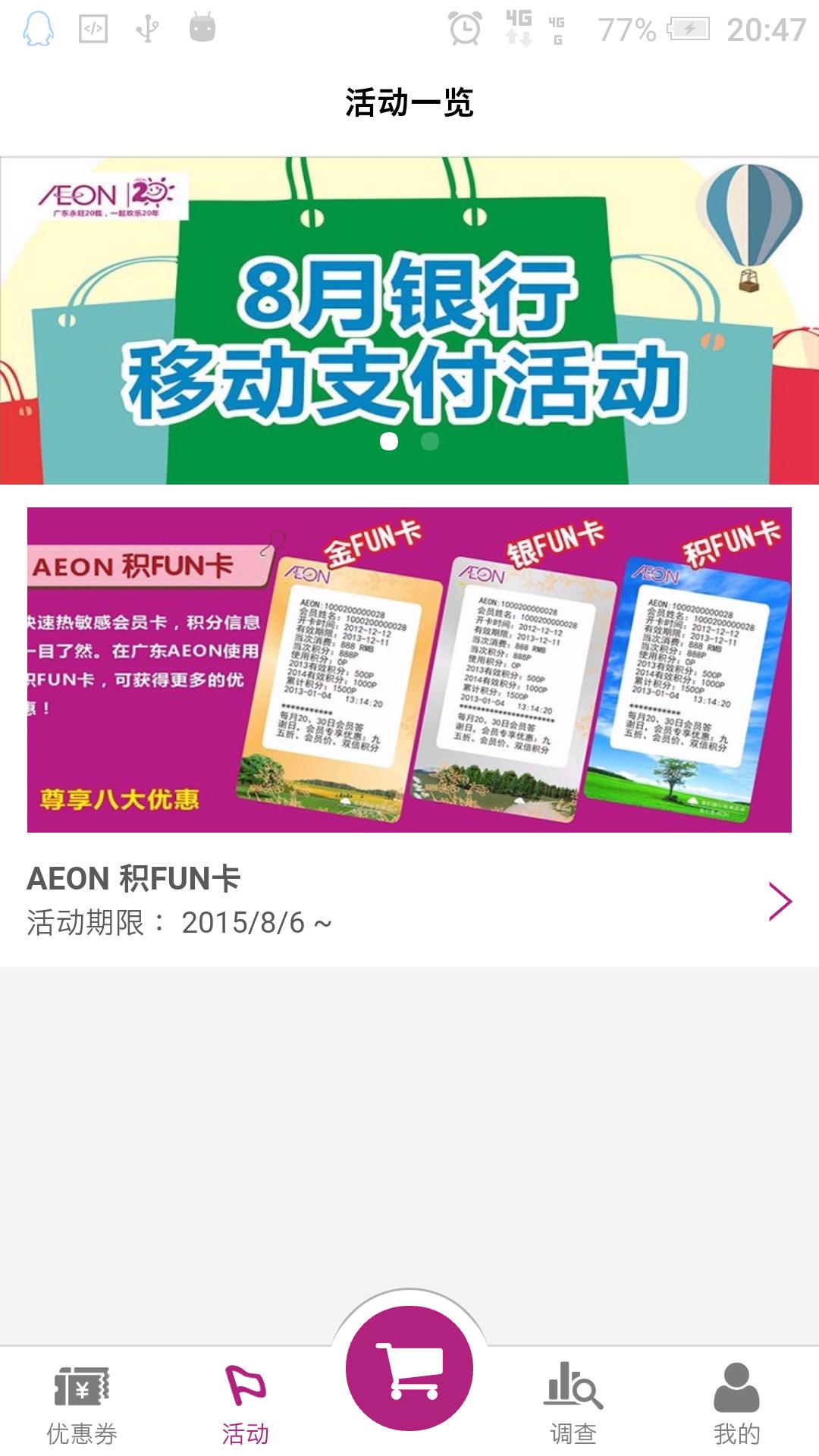Select the 活动 tab
This screenshot has height=1456, width=819.
(x=246, y=1404)
